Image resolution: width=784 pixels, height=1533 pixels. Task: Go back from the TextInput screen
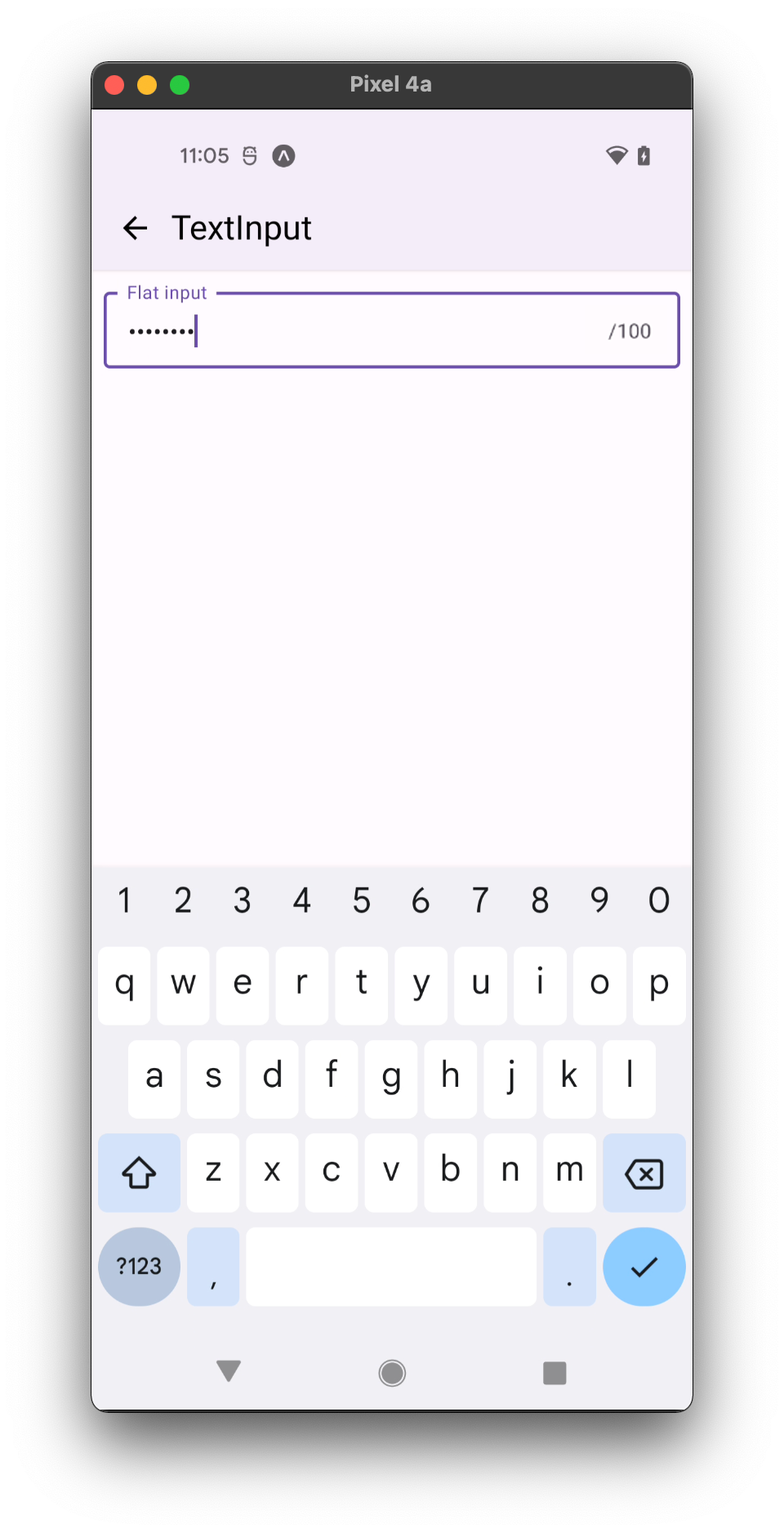135,228
